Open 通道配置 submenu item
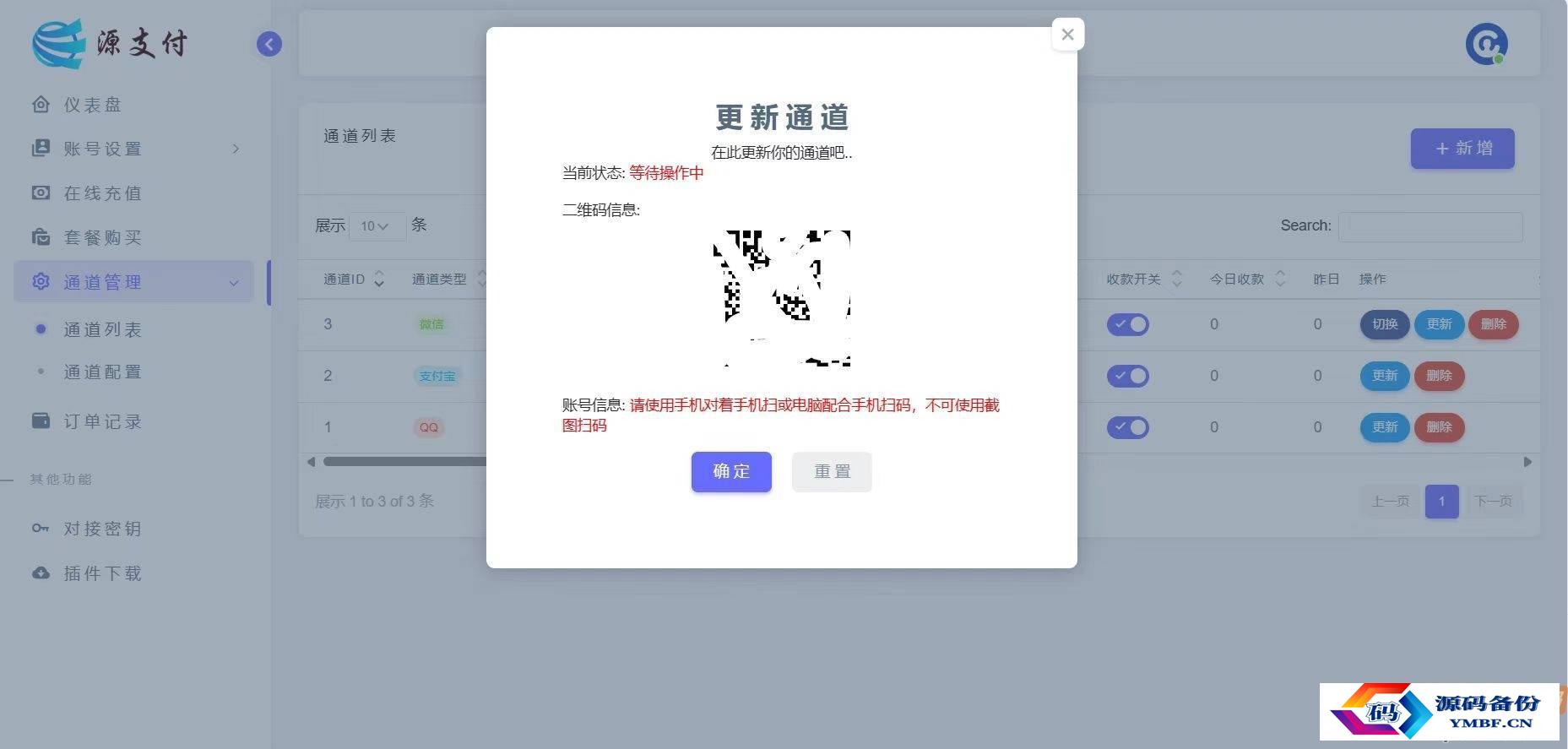Viewport: 1568px width, 749px height. coord(102,372)
